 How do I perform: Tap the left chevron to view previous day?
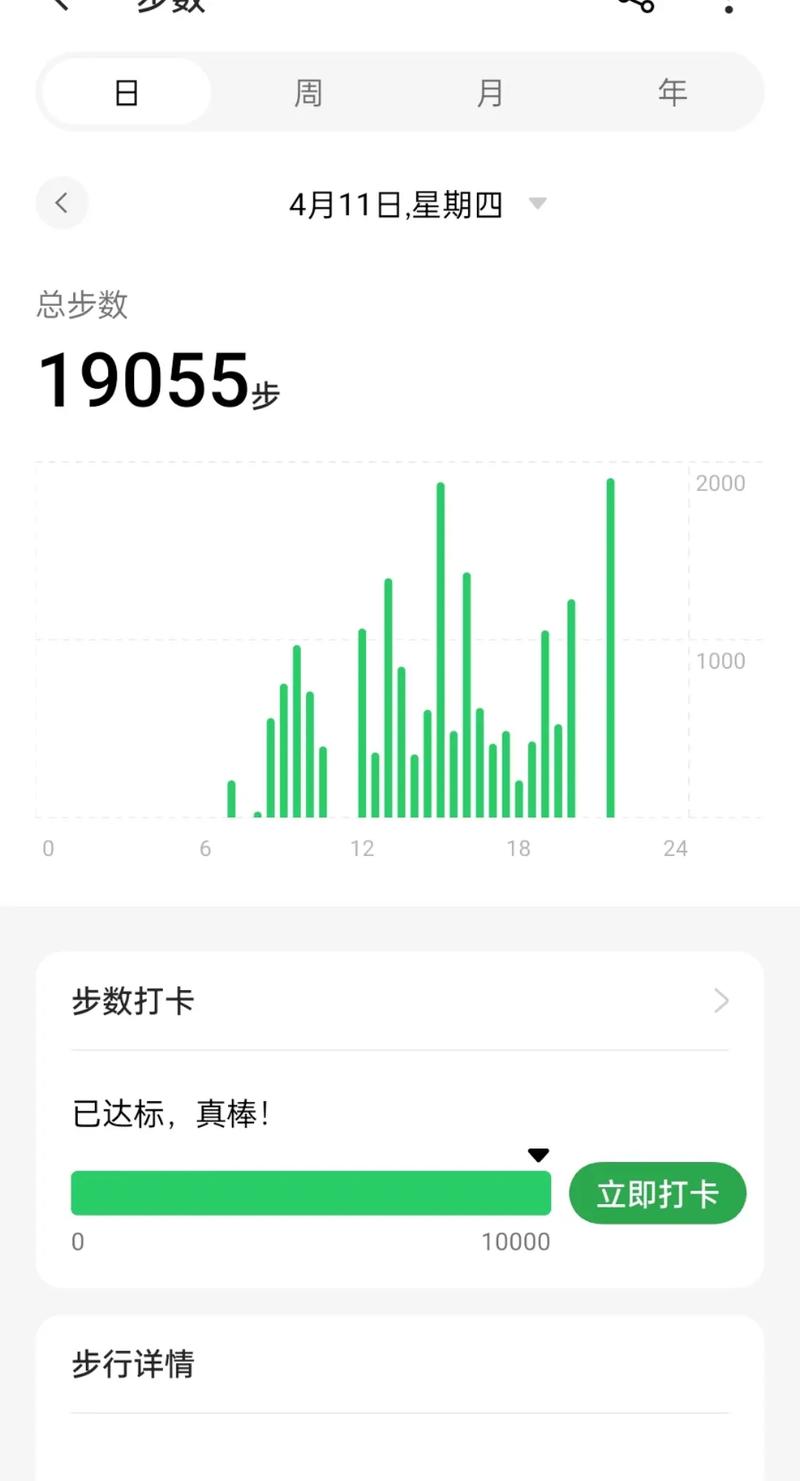coord(62,203)
